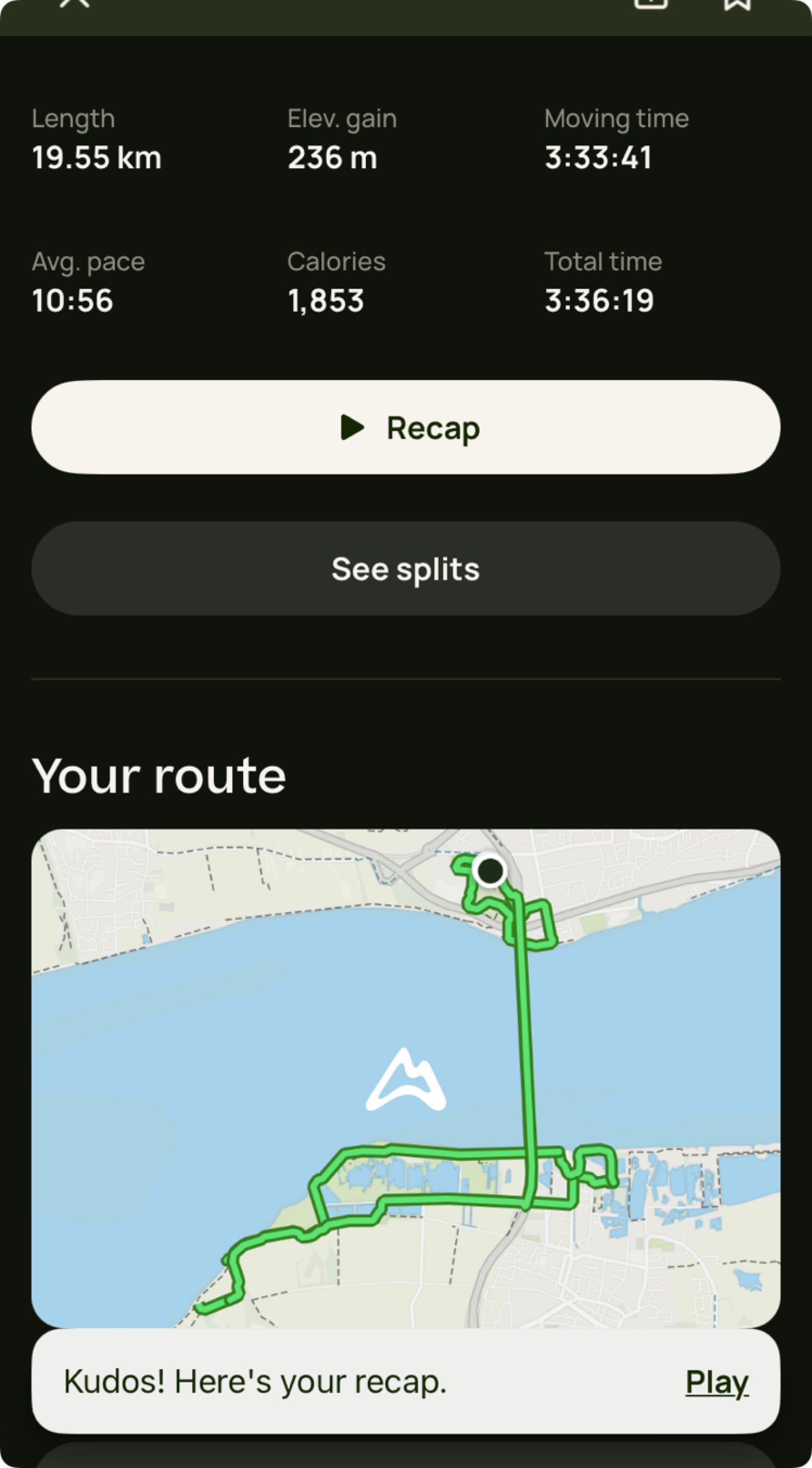812x1468 pixels.
Task: Open the See splits breakdown
Action: (405, 569)
